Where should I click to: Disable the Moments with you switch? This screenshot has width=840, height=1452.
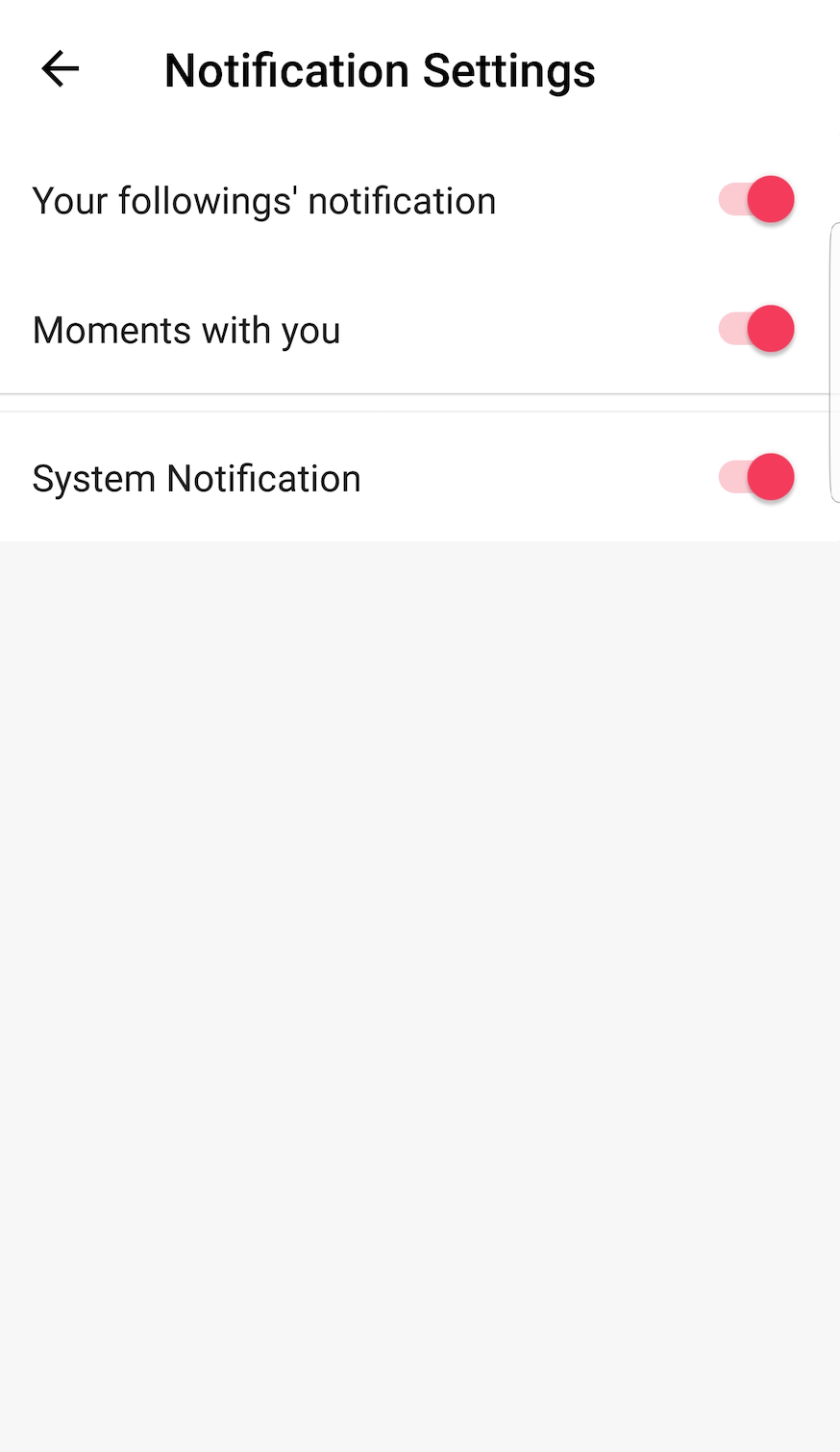[756, 329]
